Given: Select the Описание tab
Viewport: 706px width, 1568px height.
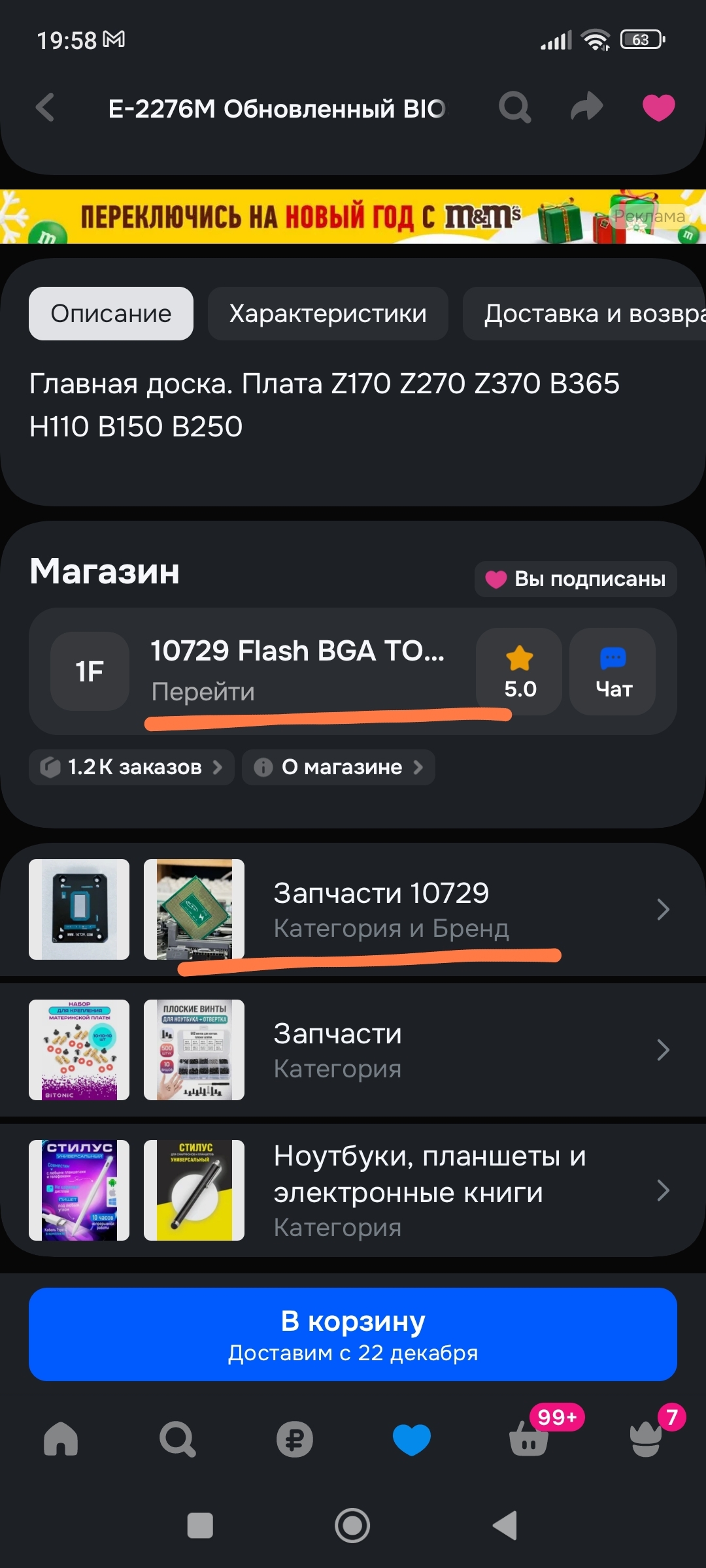Looking at the screenshot, I should coord(111,314).
